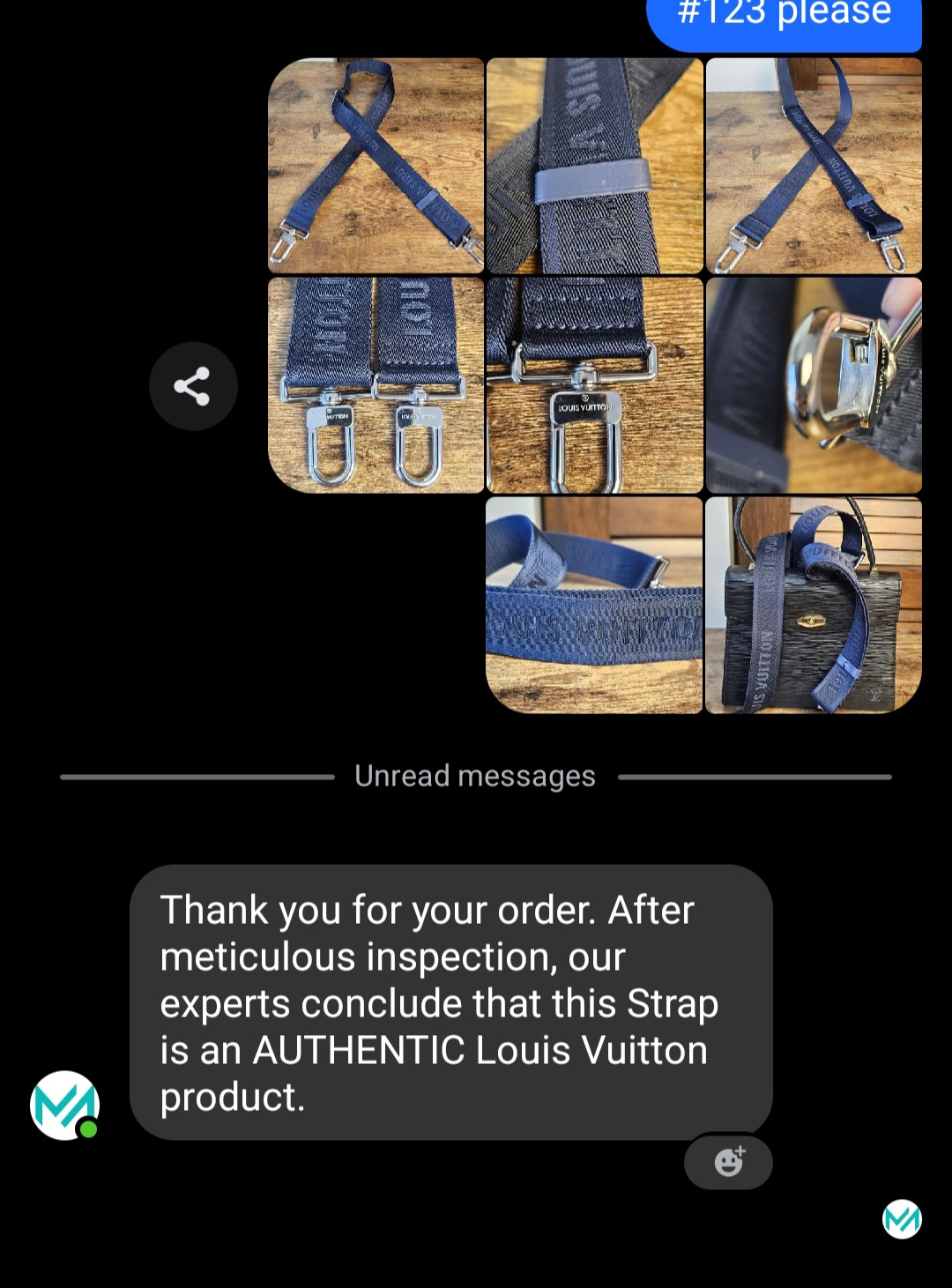Add an emoji reaction to the reply

(x=728, y=1162)
